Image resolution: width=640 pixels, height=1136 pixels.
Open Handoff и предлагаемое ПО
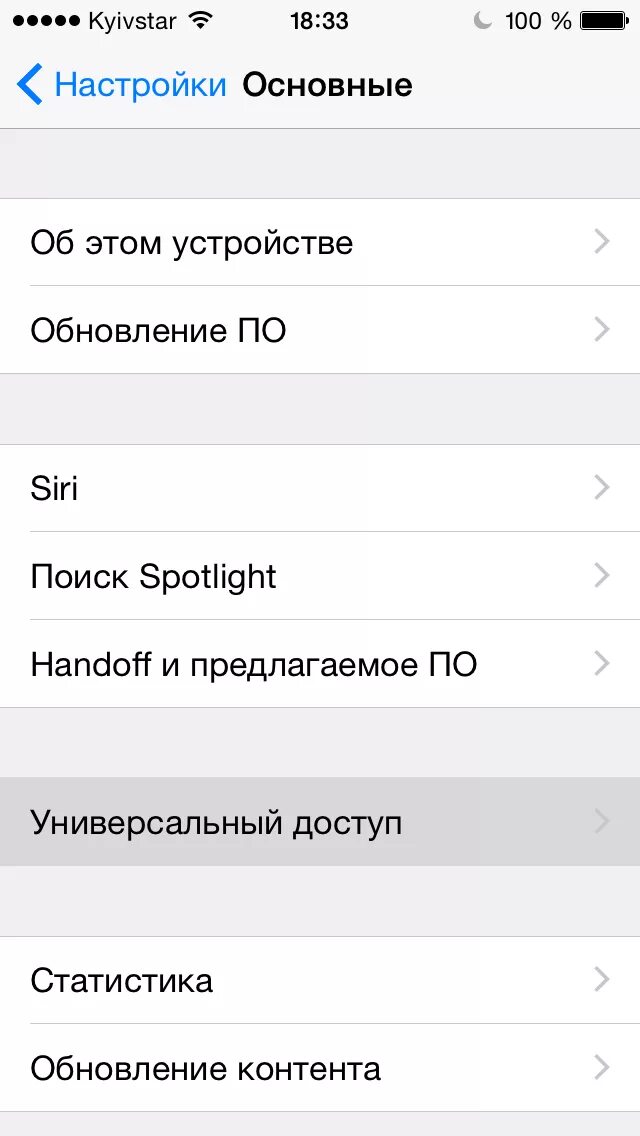pyautogui.click(x=320, y=664)
